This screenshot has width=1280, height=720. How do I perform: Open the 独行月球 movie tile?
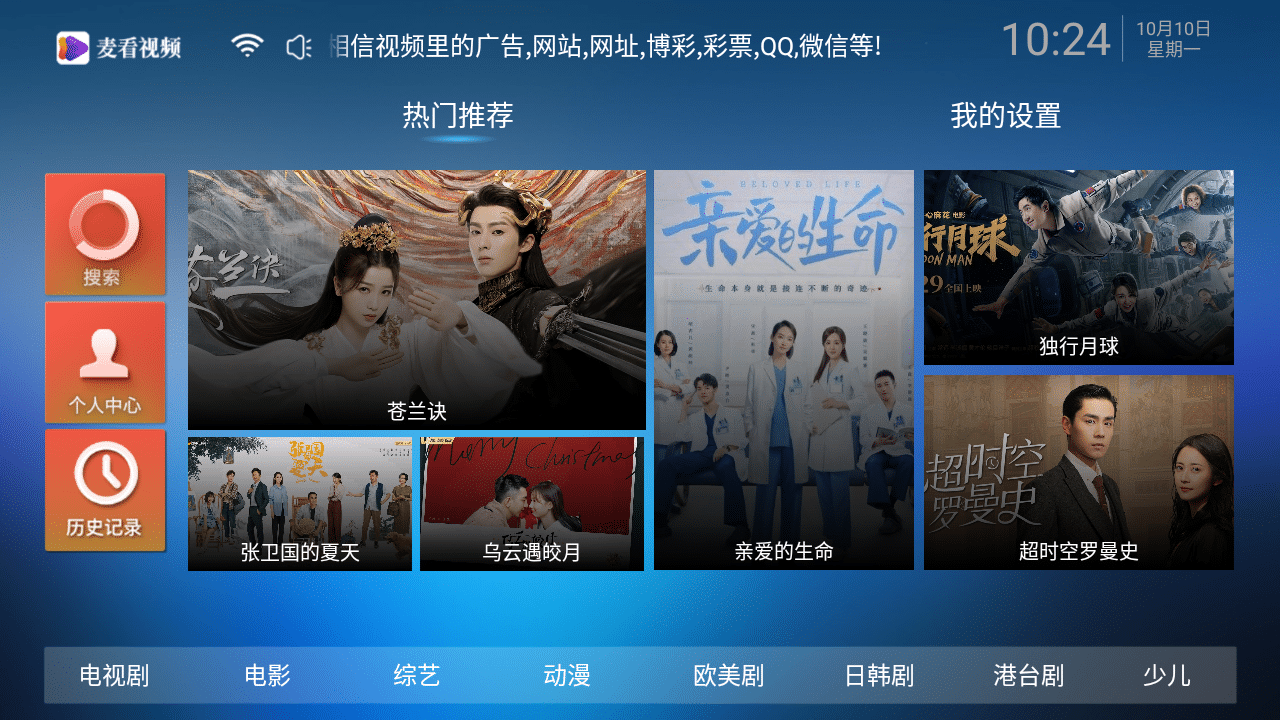[x=1078, y=267]
